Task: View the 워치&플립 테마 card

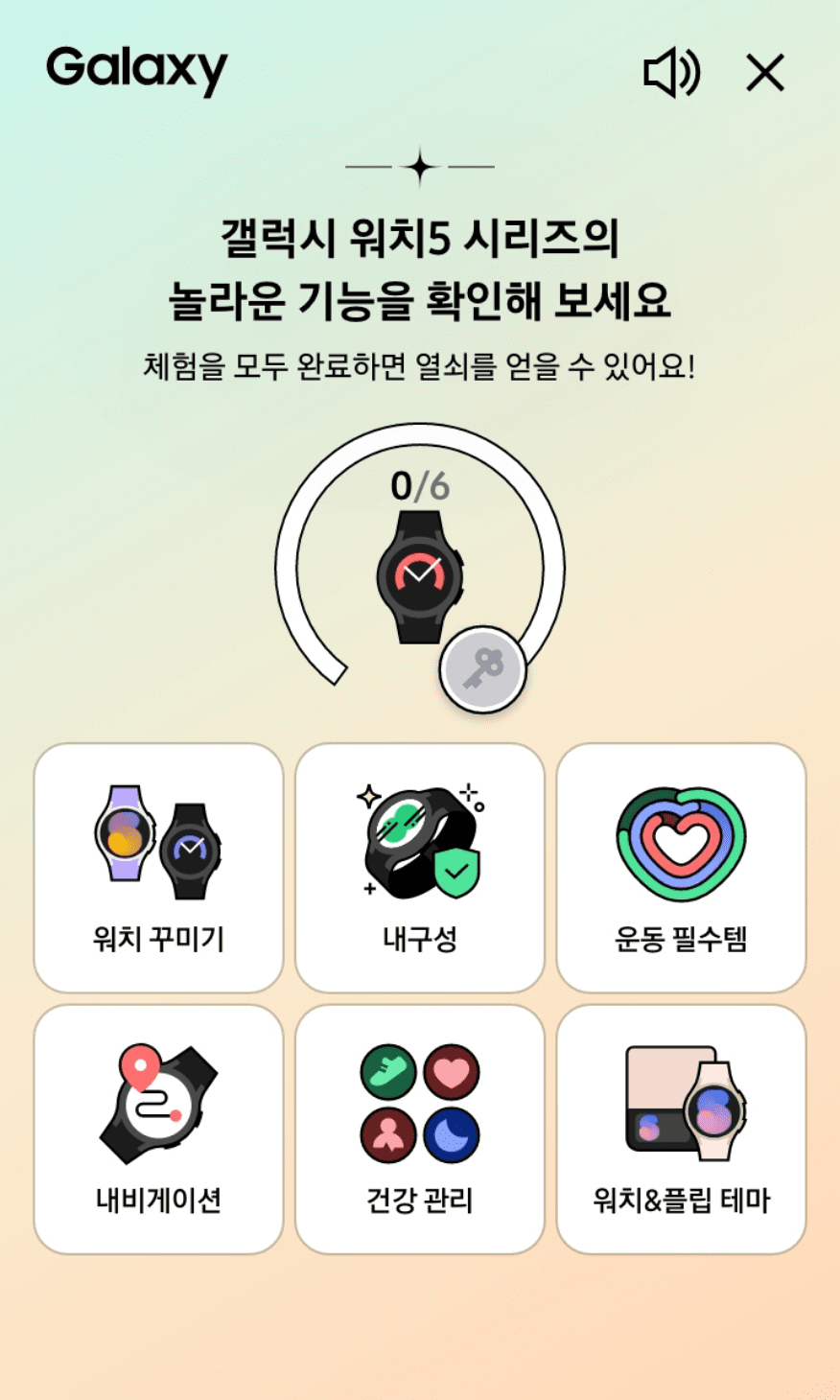Action: tap(681, 1129)
